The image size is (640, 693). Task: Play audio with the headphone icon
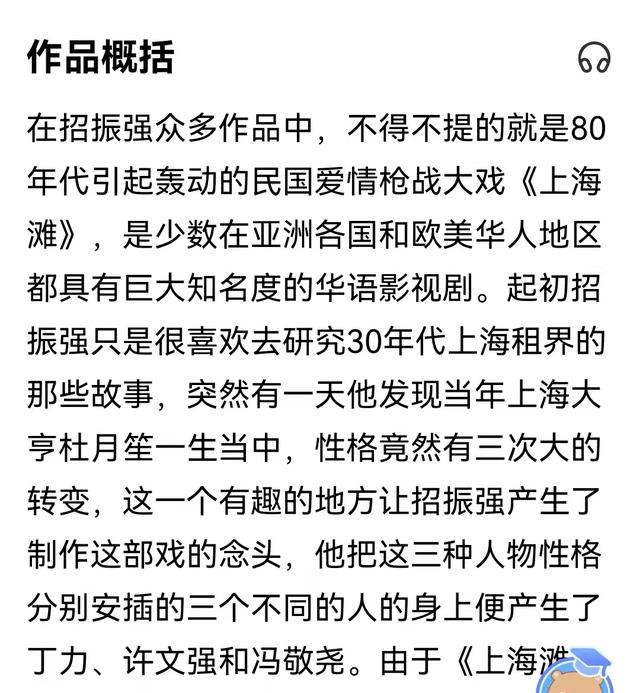pyautogui.click(x=594, y=57)
